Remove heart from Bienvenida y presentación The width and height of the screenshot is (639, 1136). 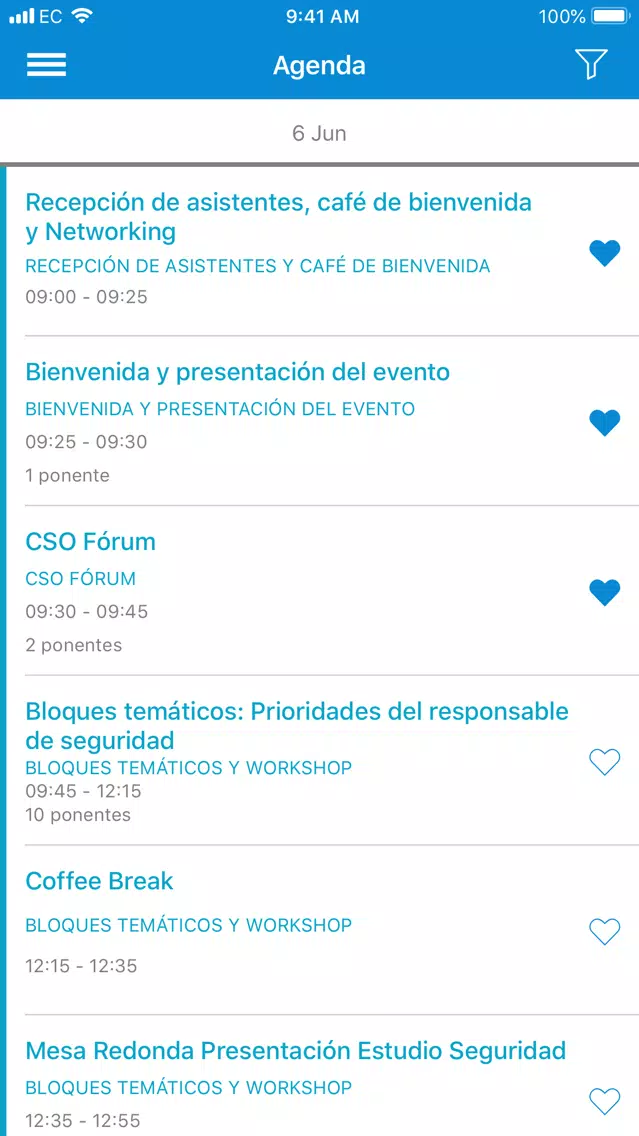[x=604, y=422]
